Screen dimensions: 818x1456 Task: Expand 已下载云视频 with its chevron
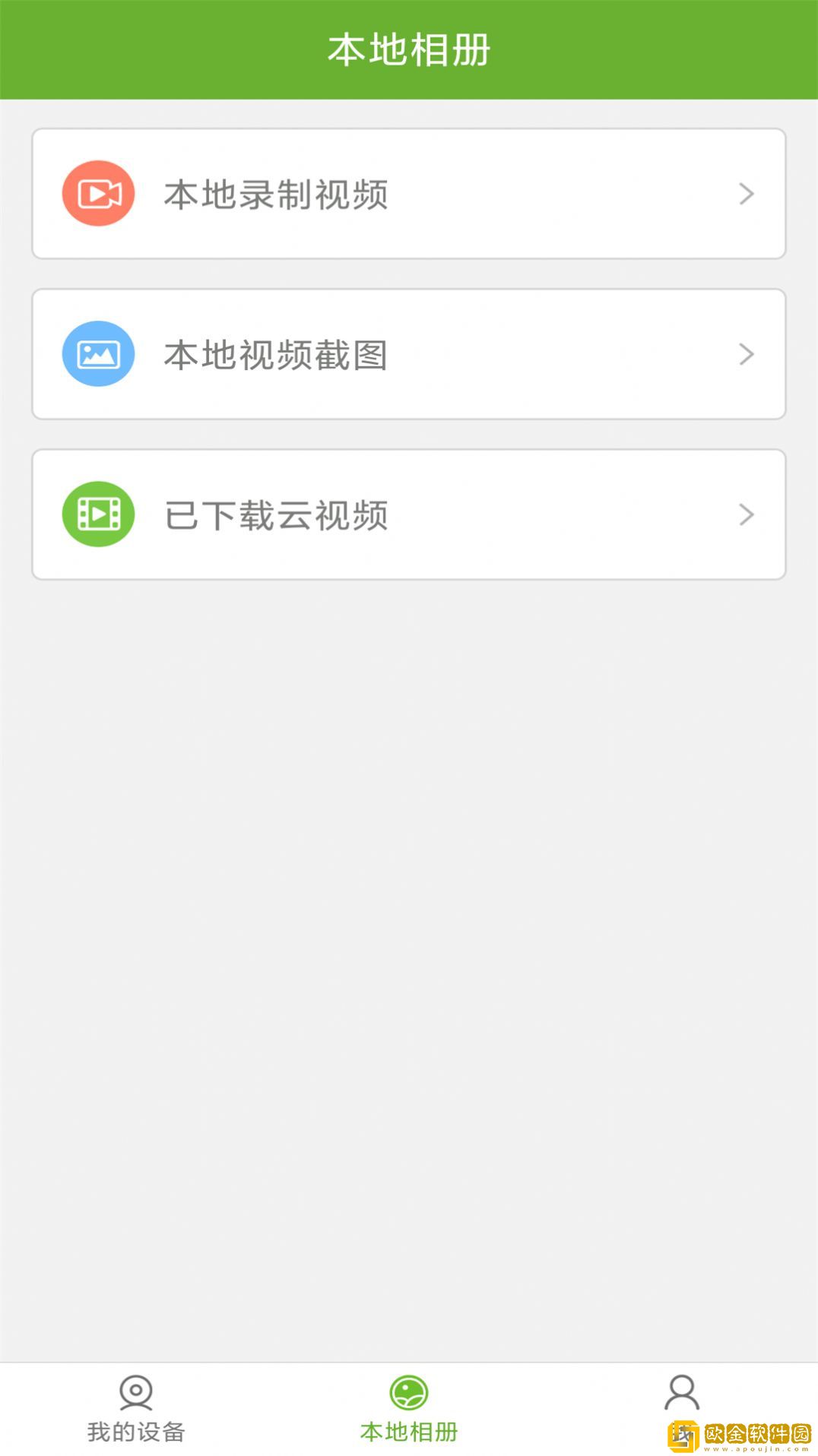click(x=746, y=514)
